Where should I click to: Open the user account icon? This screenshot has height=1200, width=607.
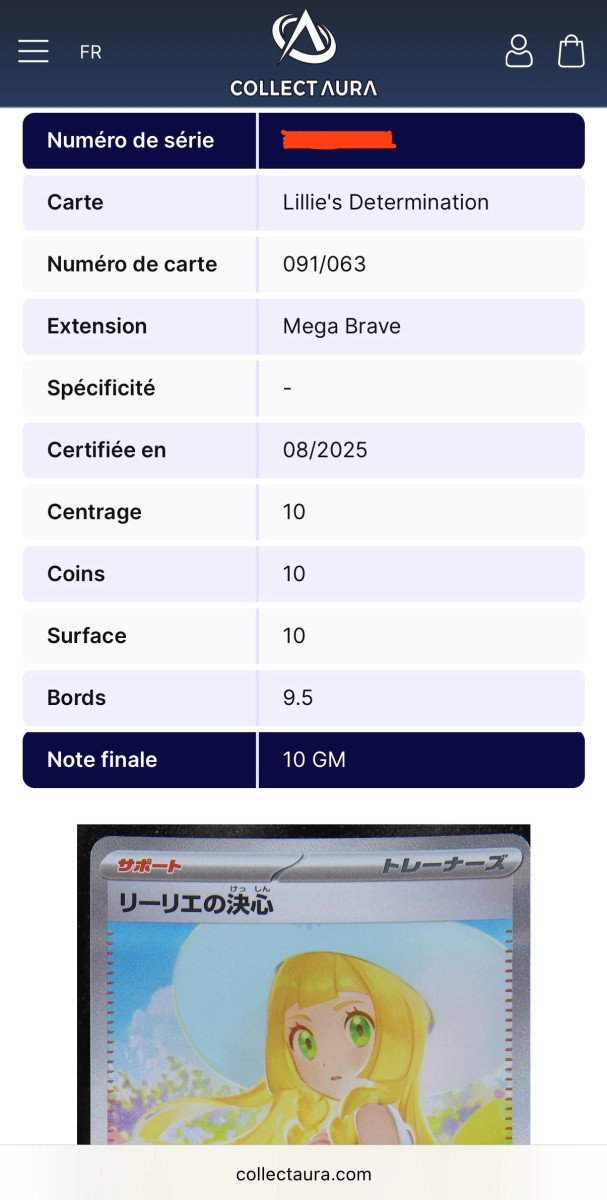tap(519, 51)
